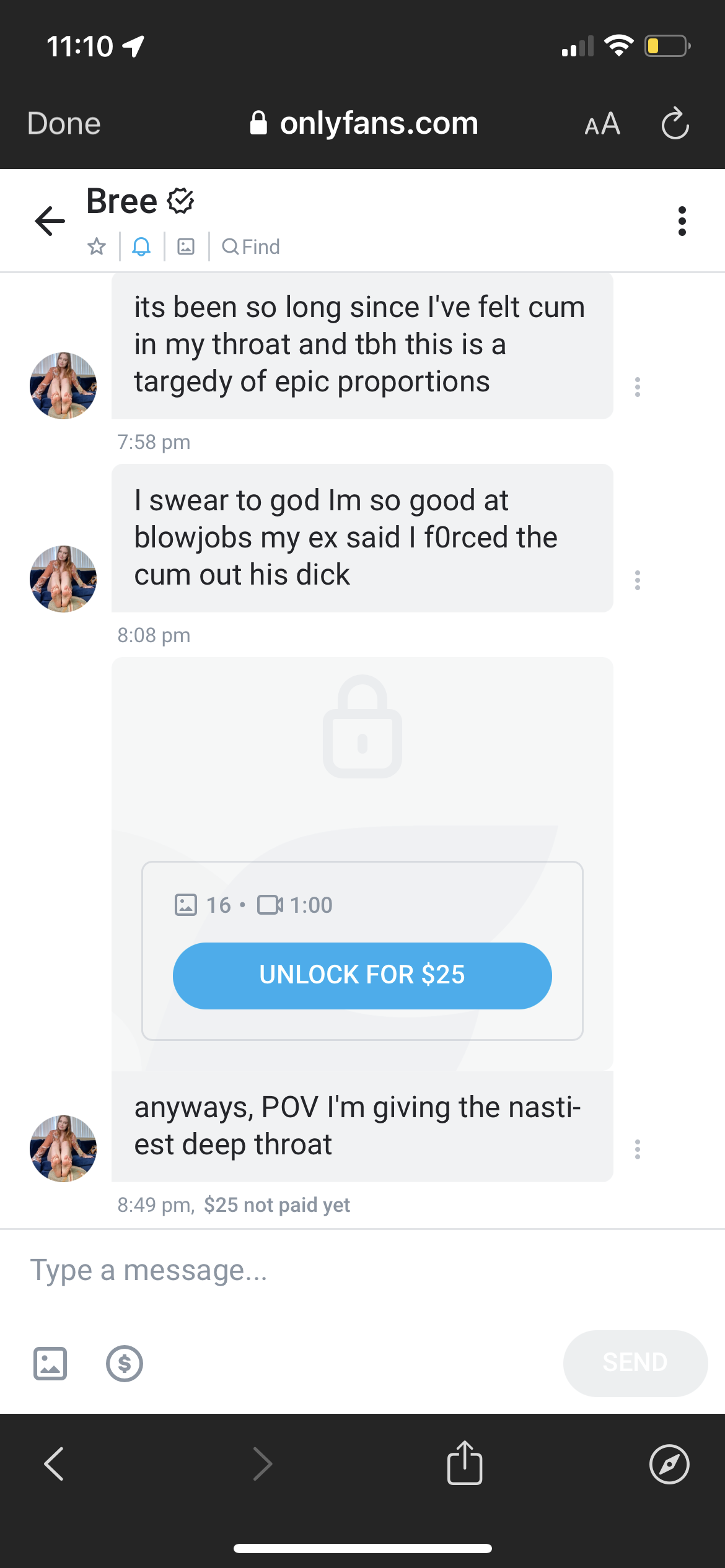Share this page from the browser toolbar
This screenshot has width=725, height=1568.
pos(465,1464)
